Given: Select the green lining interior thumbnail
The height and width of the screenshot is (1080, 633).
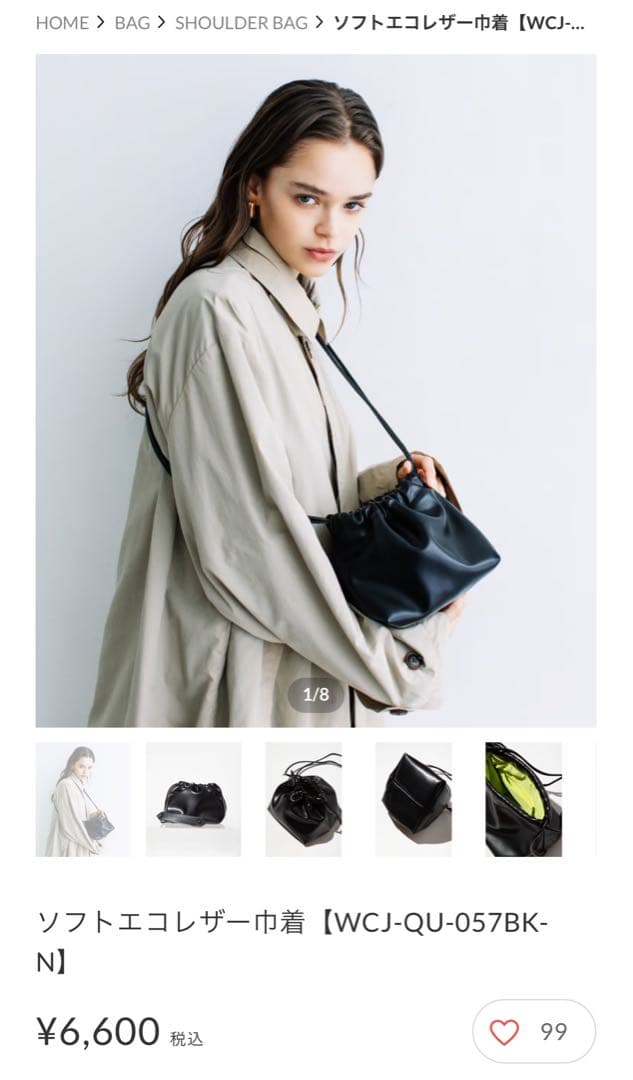Looking at the screenshot, I should point(523,799).
